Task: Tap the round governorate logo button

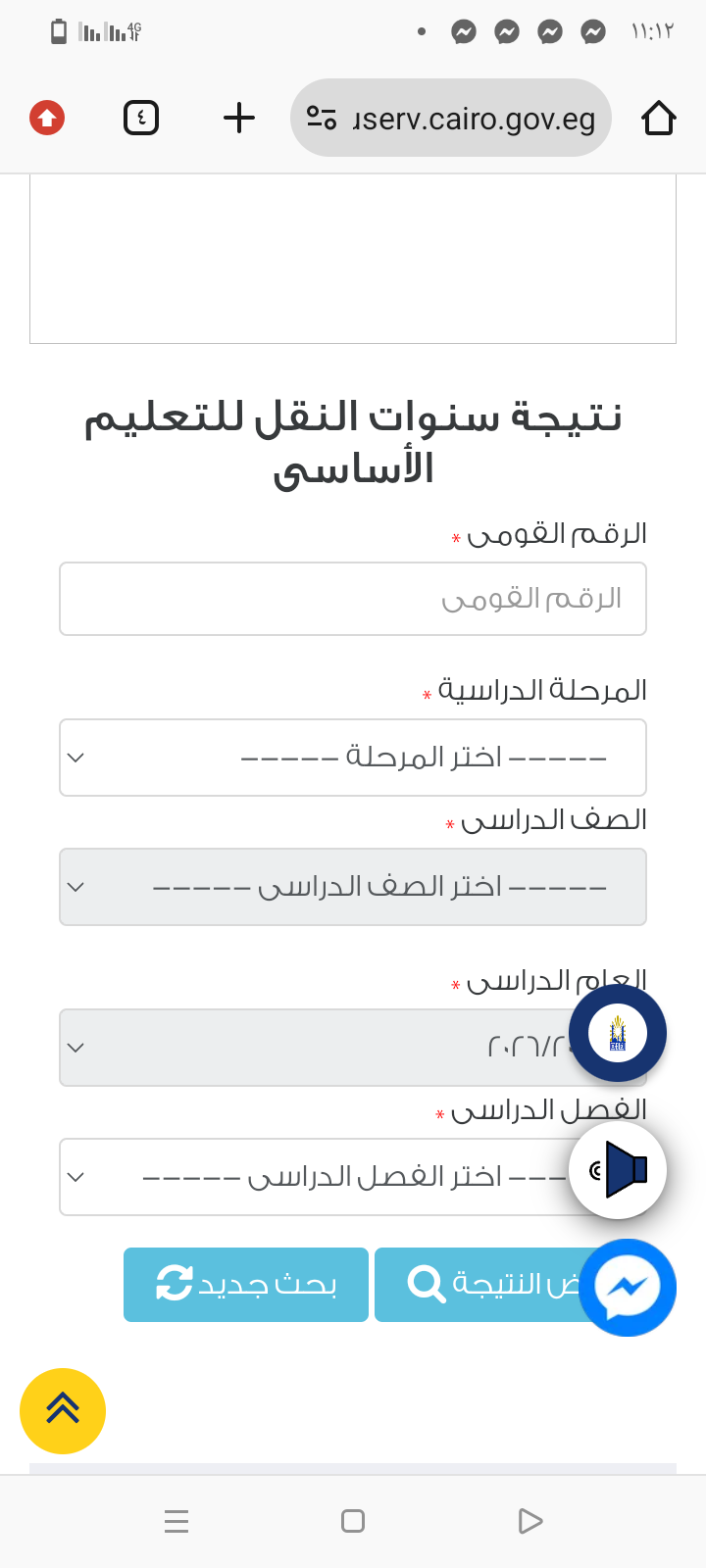Action: tap(618, 1033)
